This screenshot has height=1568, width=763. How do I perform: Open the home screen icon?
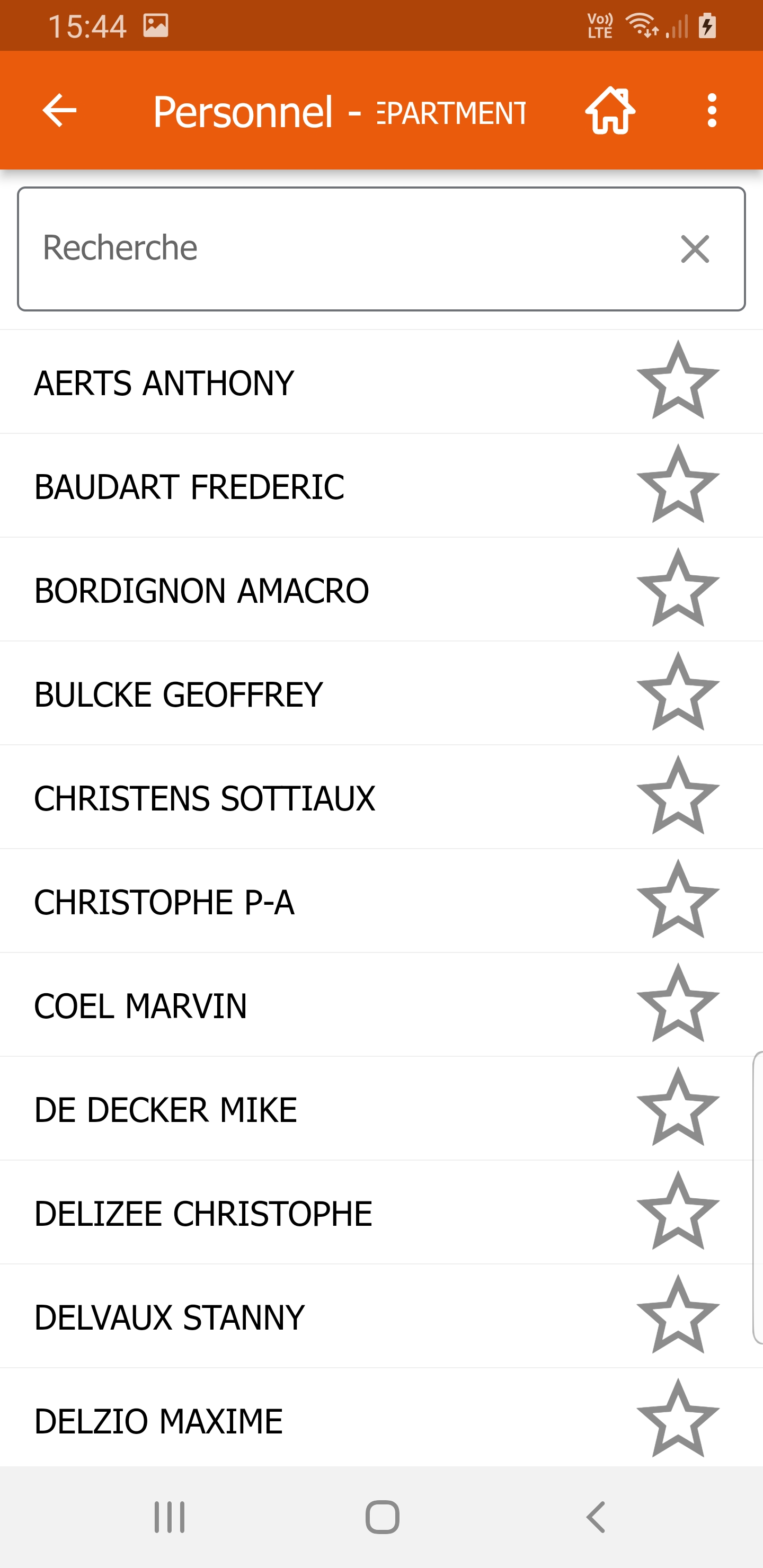[x=610, y=110]
